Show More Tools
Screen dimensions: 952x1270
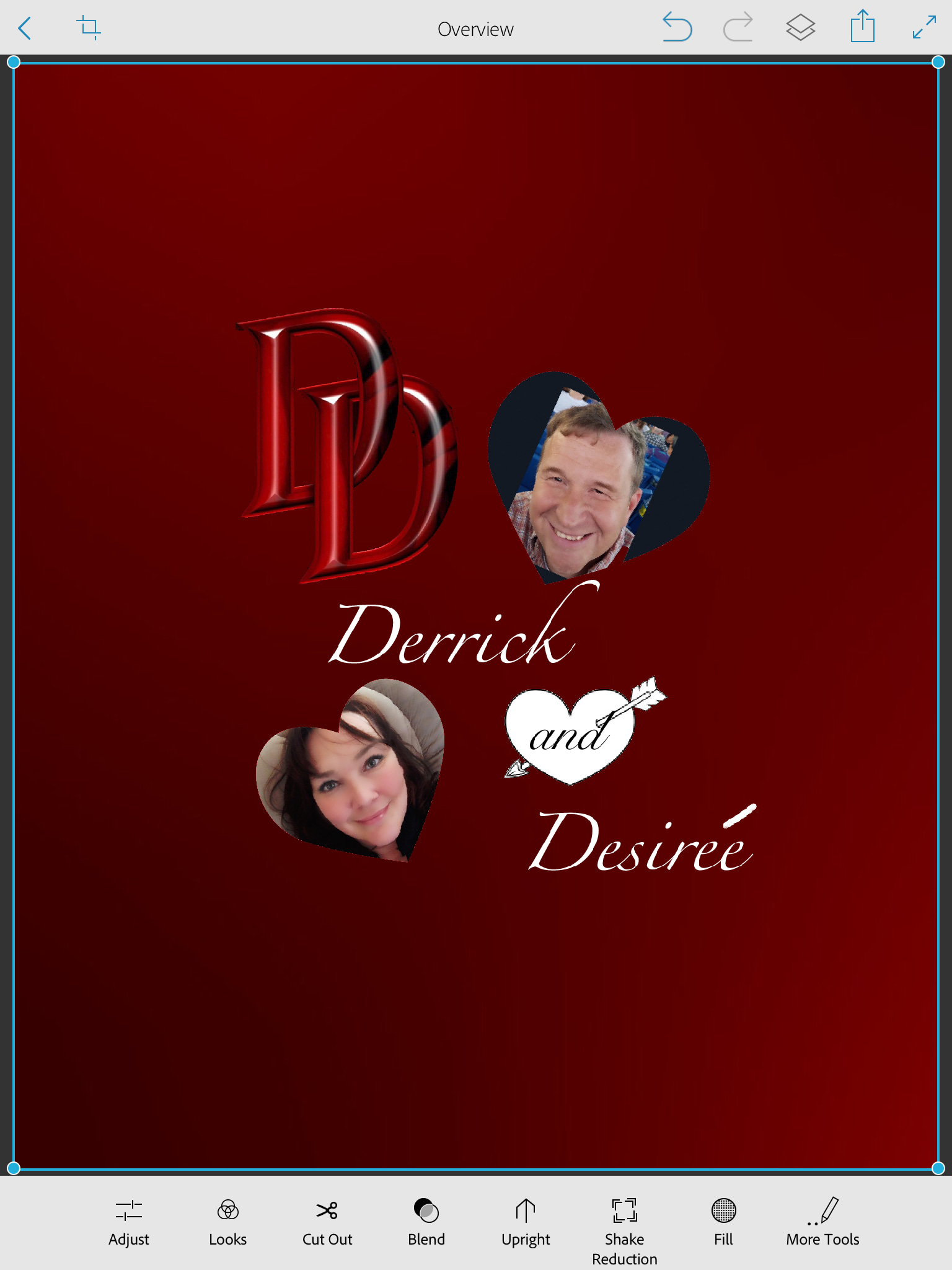(x=823, y=1222)
